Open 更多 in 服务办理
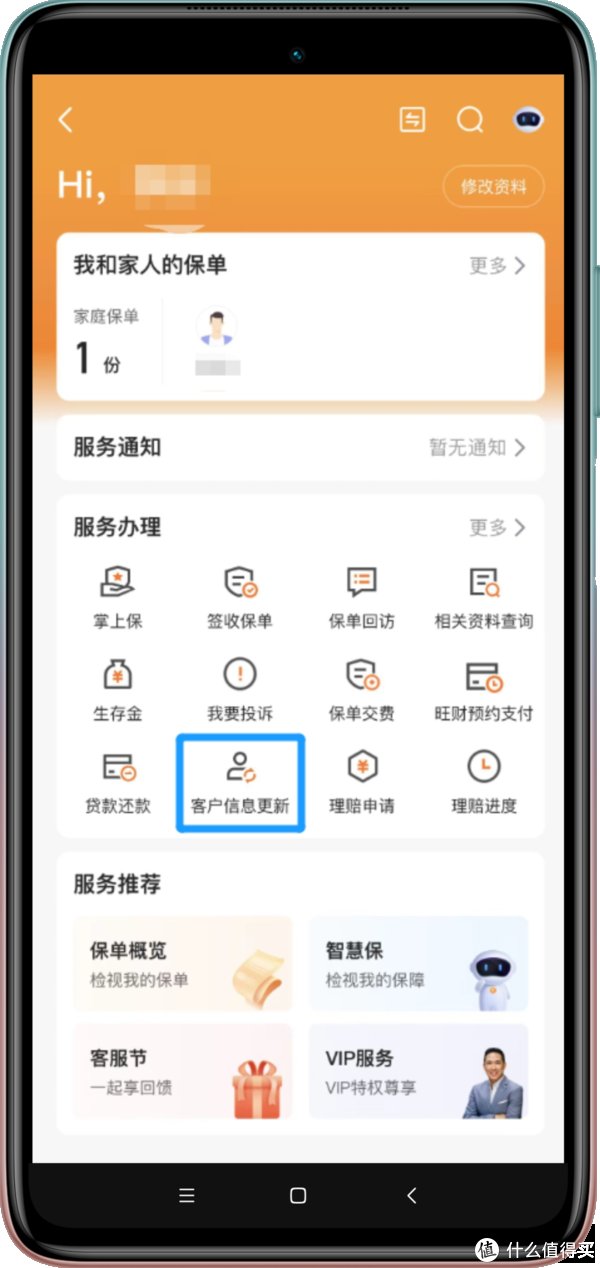The height and width of the screenshot is (1268, 600). click(497, 527)
